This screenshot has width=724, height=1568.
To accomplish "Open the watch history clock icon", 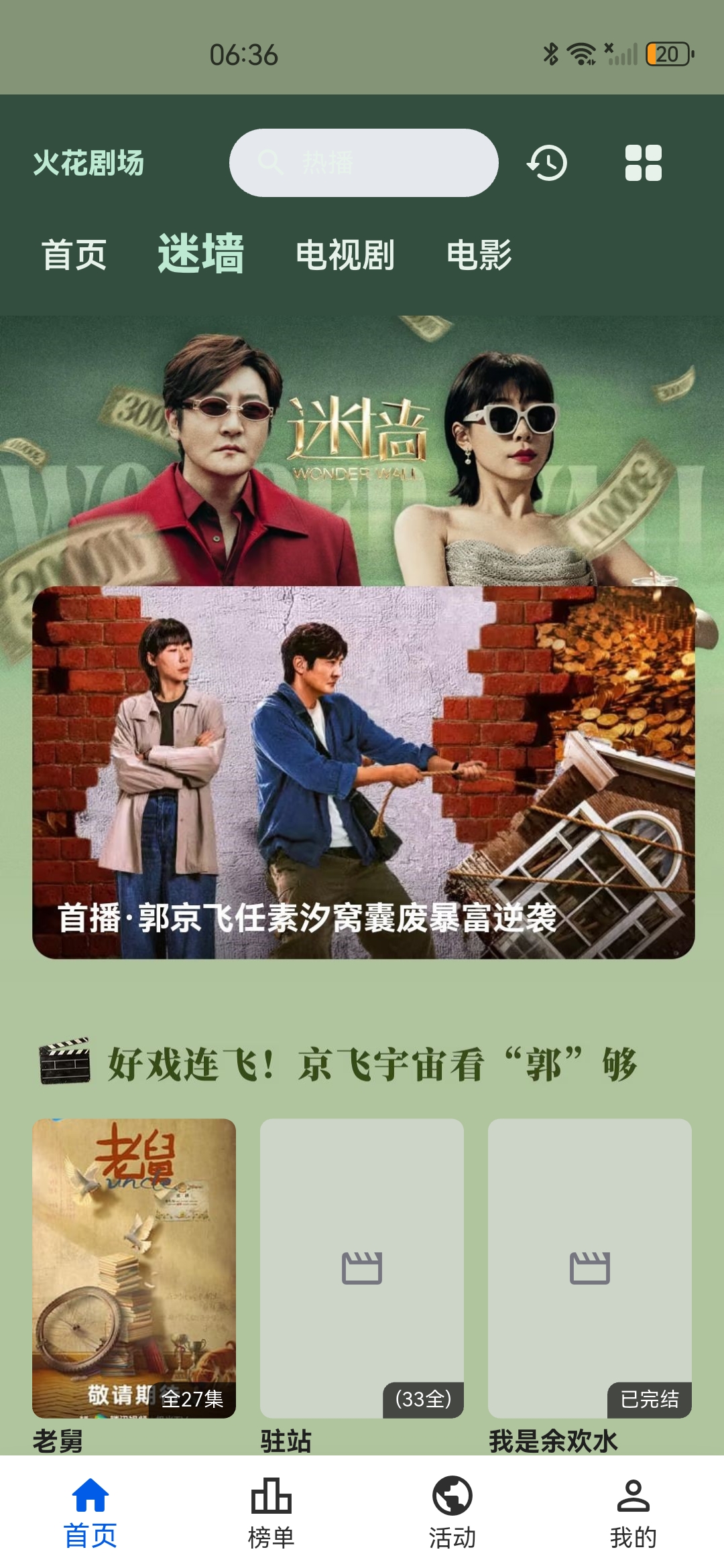I will click(x=547, y=163).
